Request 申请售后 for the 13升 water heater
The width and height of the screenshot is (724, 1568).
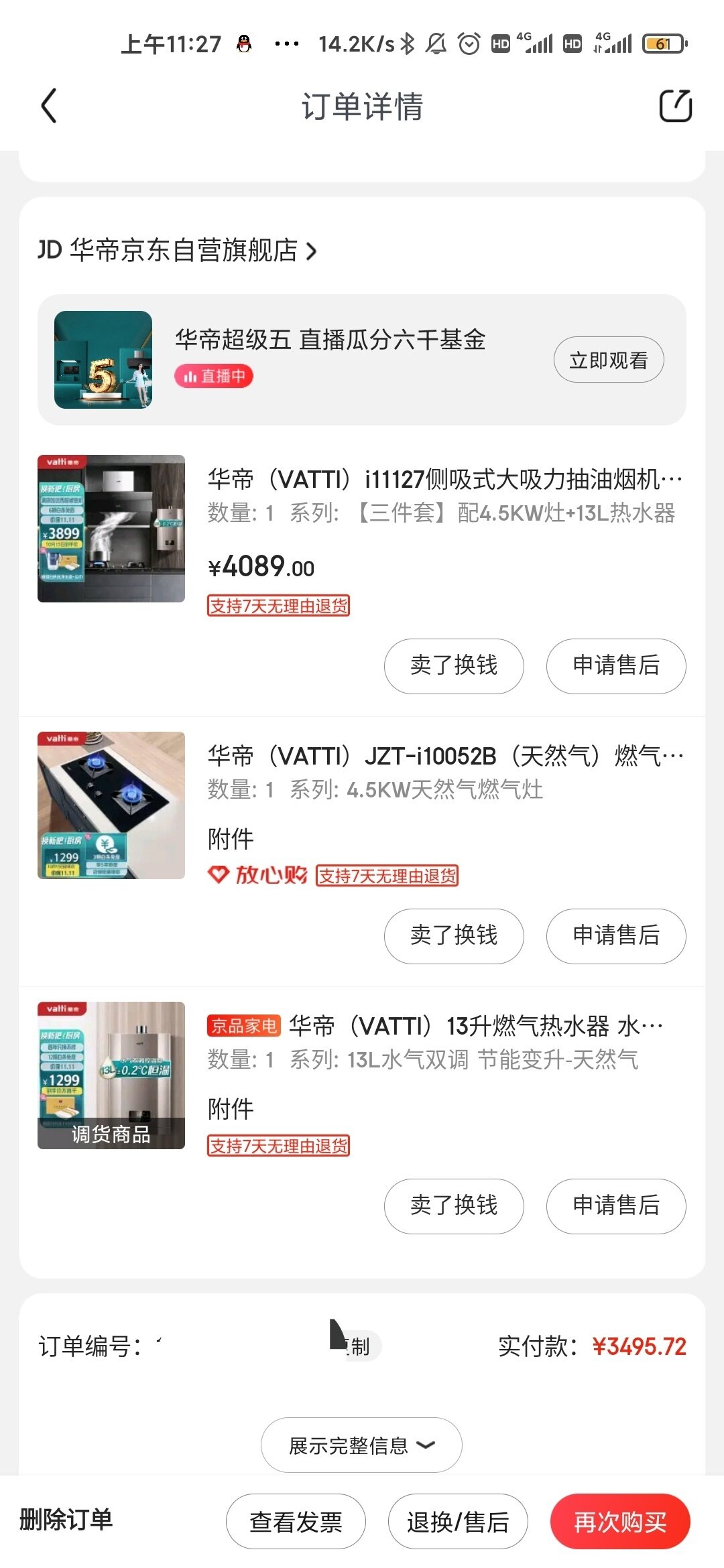[615, 1205]
